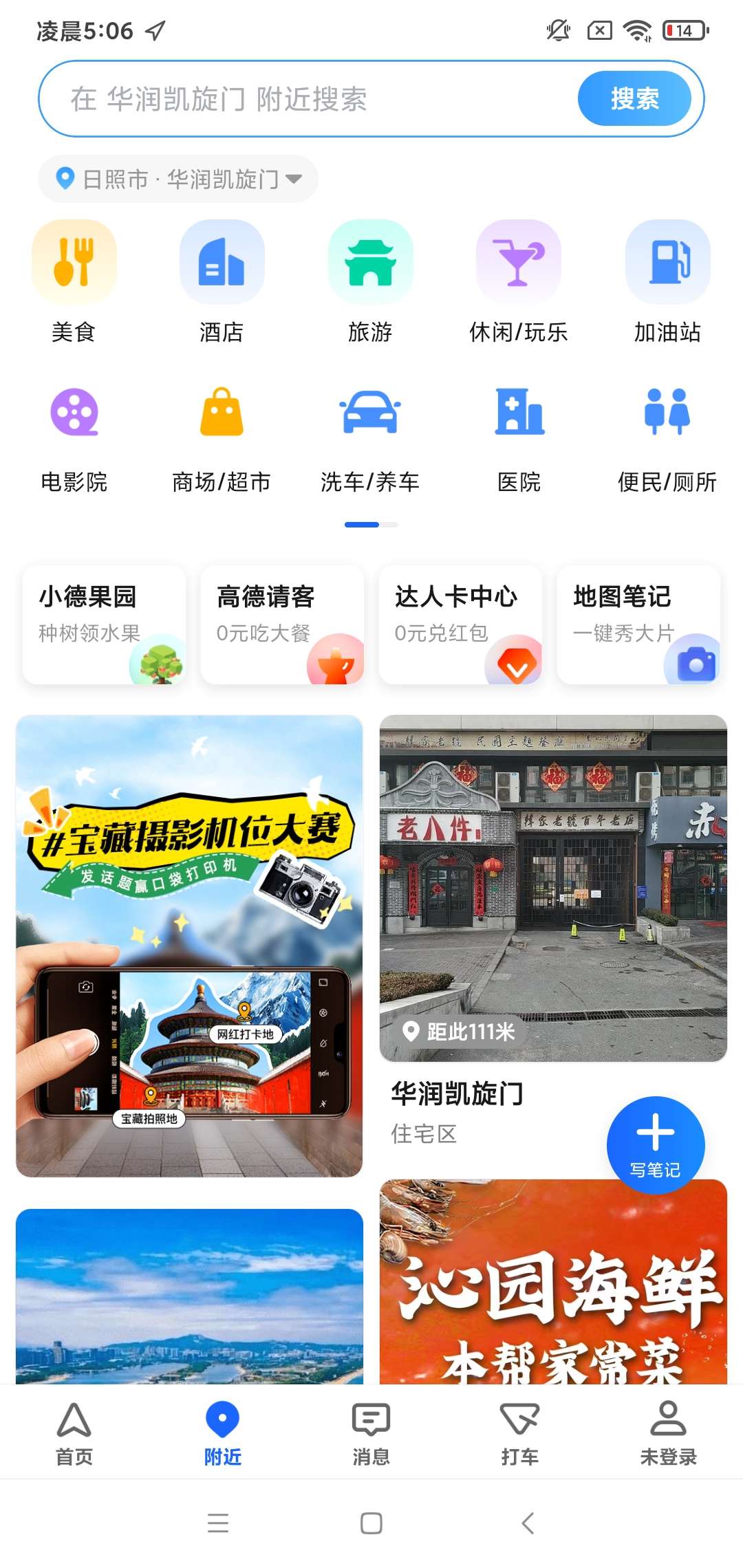Select 商场/超市 category
The image size is (743, 1568).
tap(222, 435)
